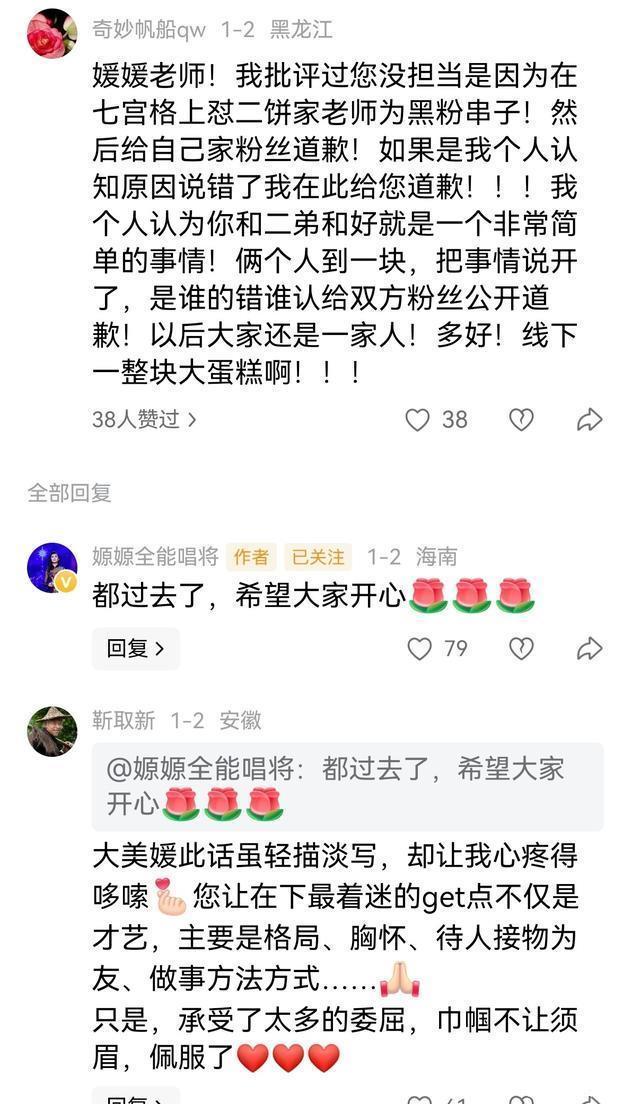Visit 靳取新's profile via username
The image size is (640, 1104).
coord(124,720)
